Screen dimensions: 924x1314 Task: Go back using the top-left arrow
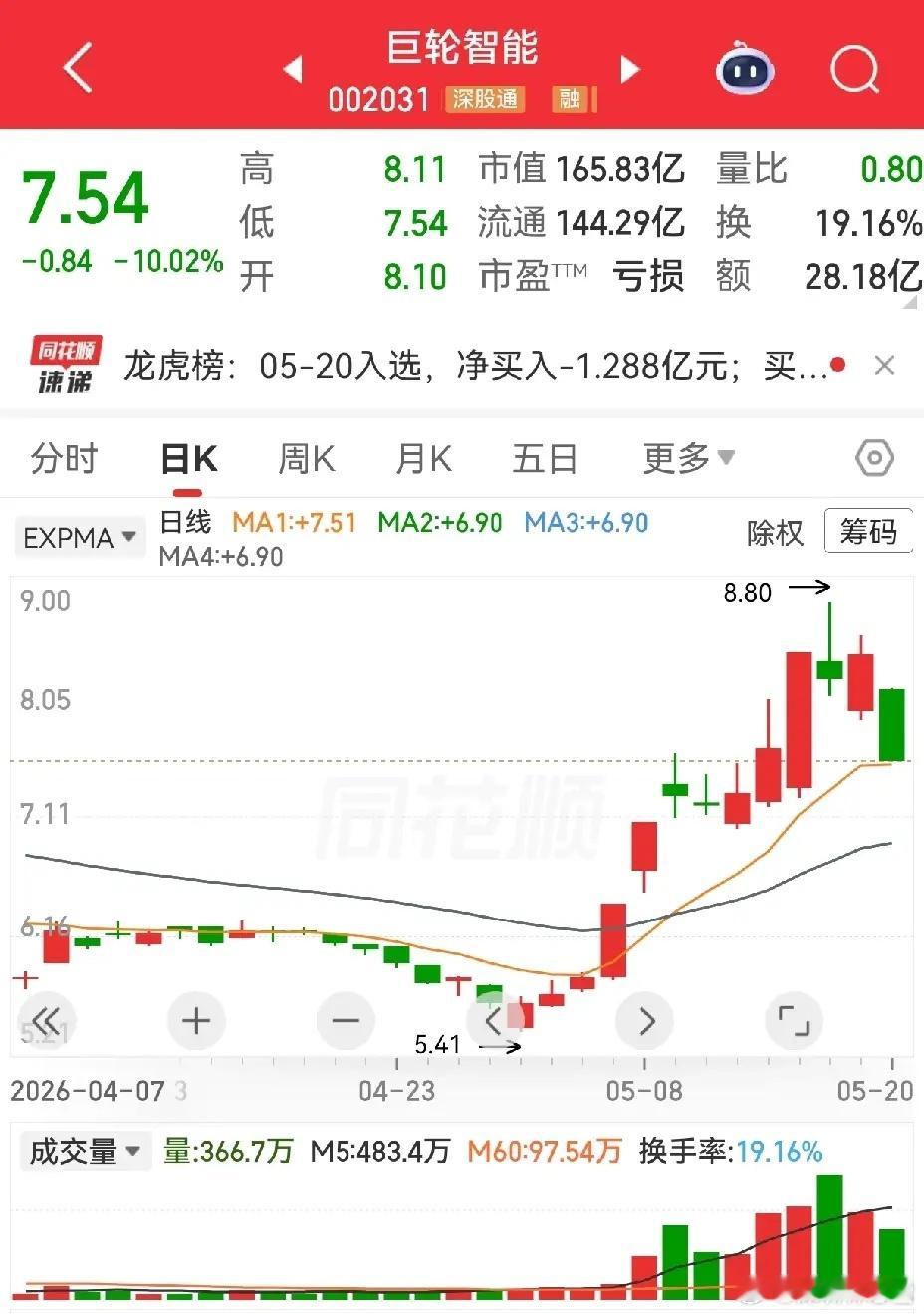point(78,68)
